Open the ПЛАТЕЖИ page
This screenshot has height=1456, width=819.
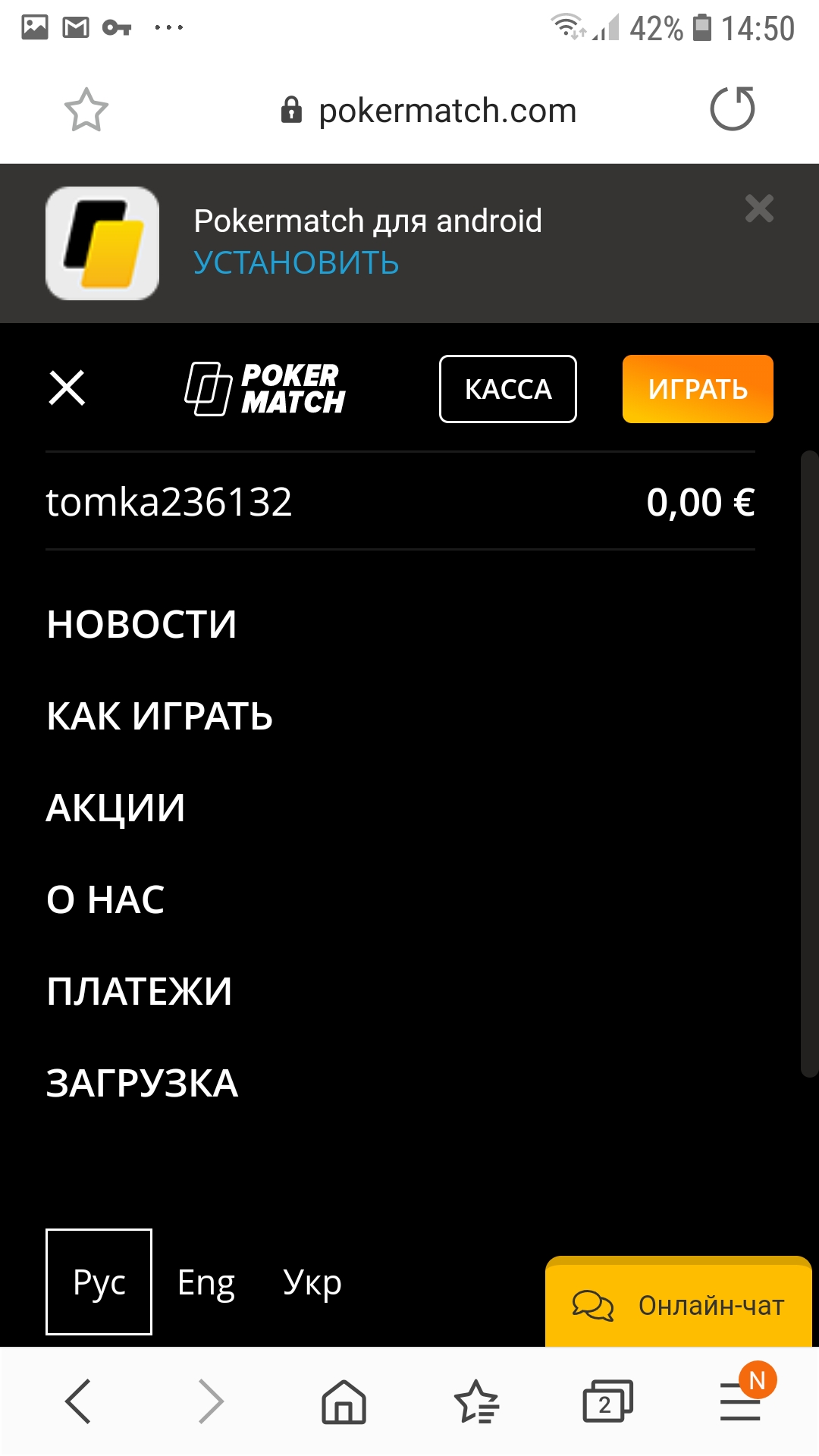pyautogui.click(x=139, y=992)
